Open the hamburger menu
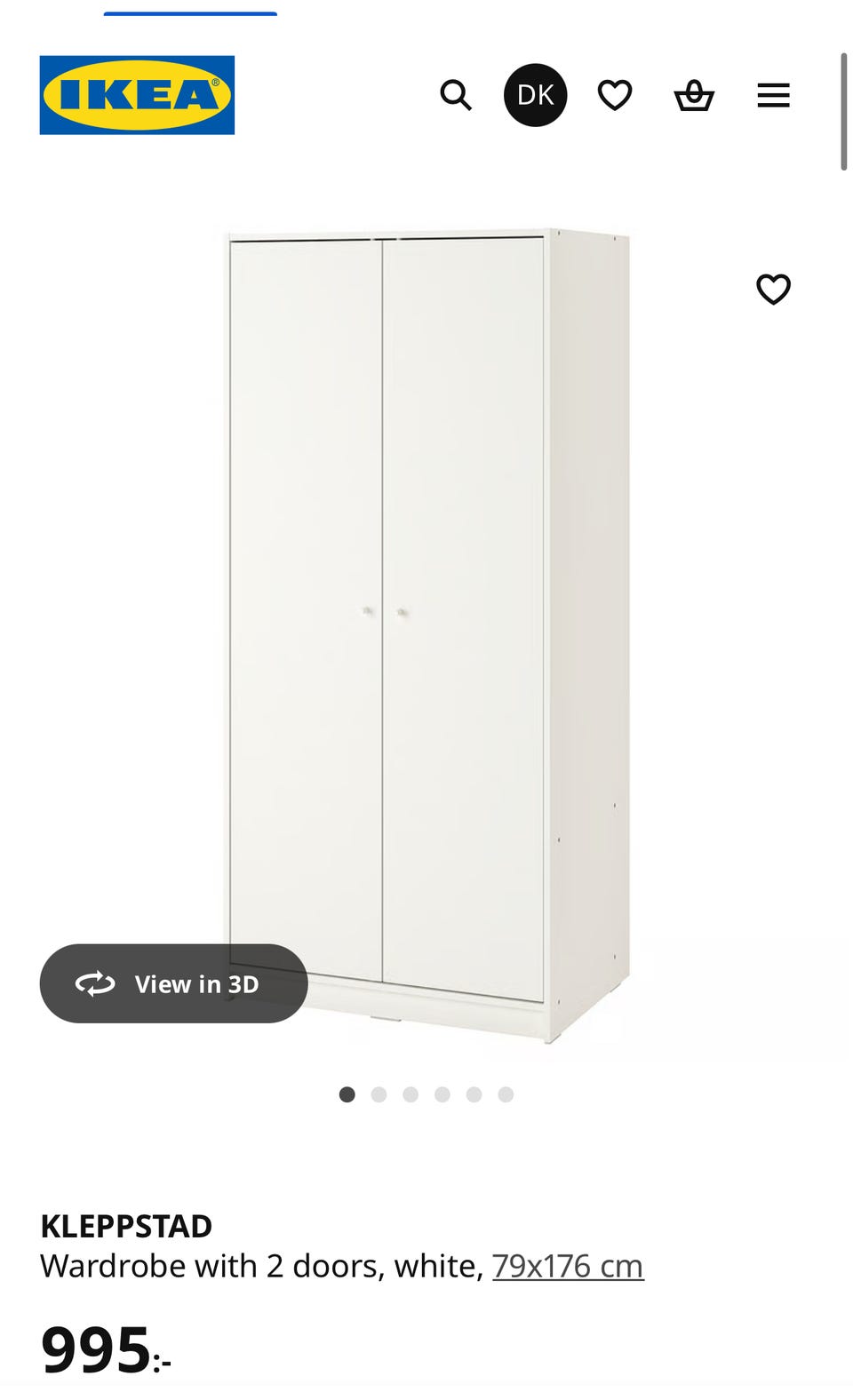853x1400 pixels. pyautogui.click(x=773, y=95)
